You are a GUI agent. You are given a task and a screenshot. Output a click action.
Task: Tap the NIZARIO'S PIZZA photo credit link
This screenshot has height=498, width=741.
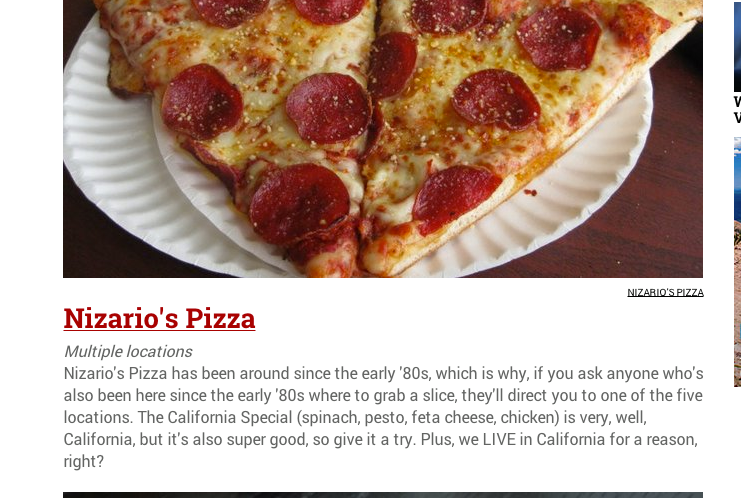665,293
